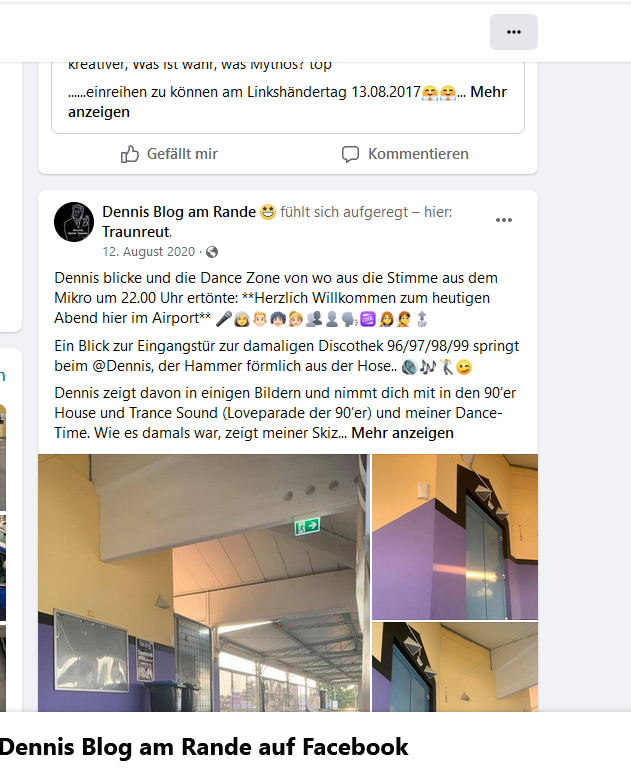631x772 pixels.
Task: Open the Dennis Blog am Rande page name
Action: click(179, 212)
